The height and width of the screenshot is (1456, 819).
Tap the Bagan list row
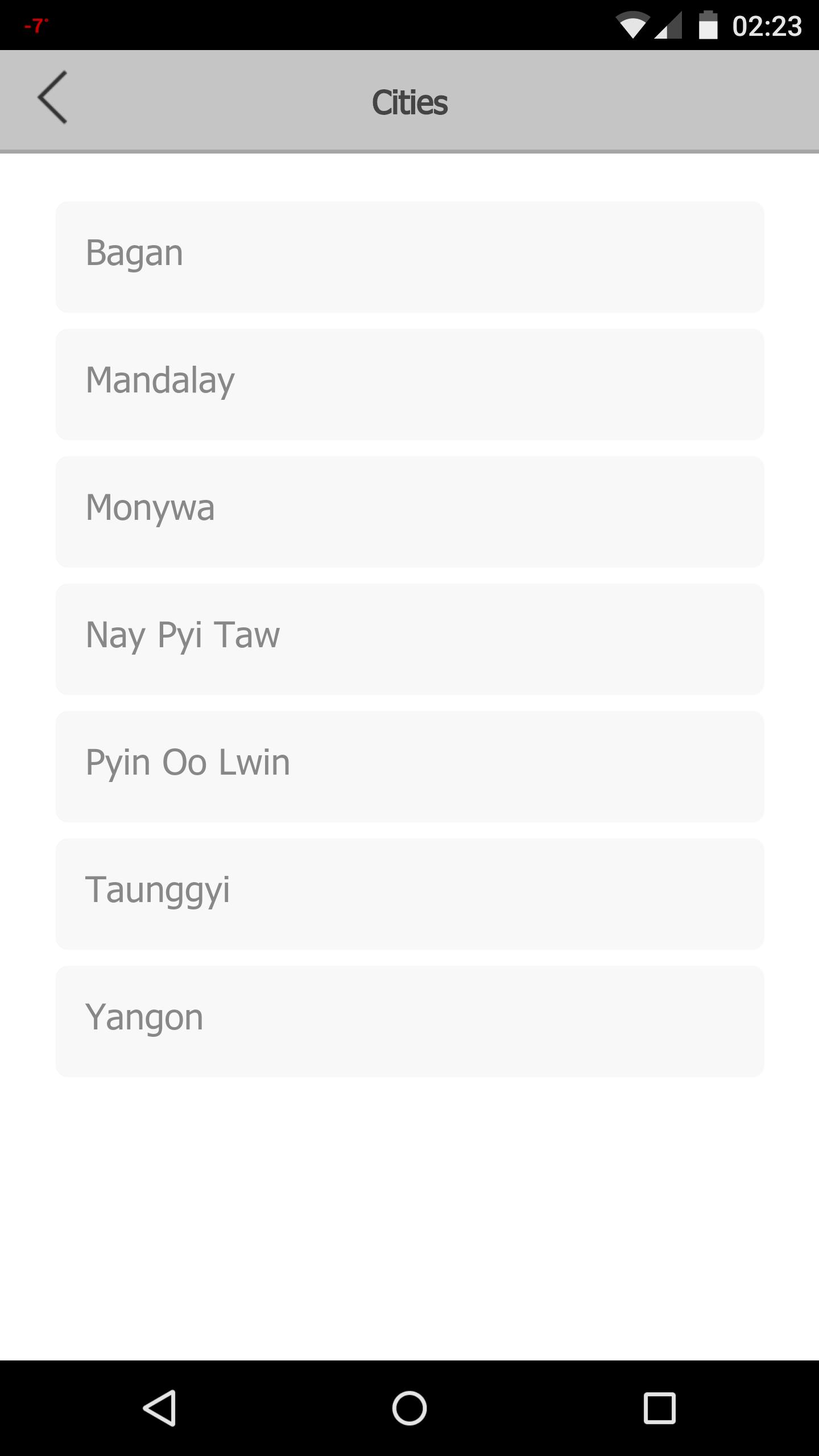(409, 255)
